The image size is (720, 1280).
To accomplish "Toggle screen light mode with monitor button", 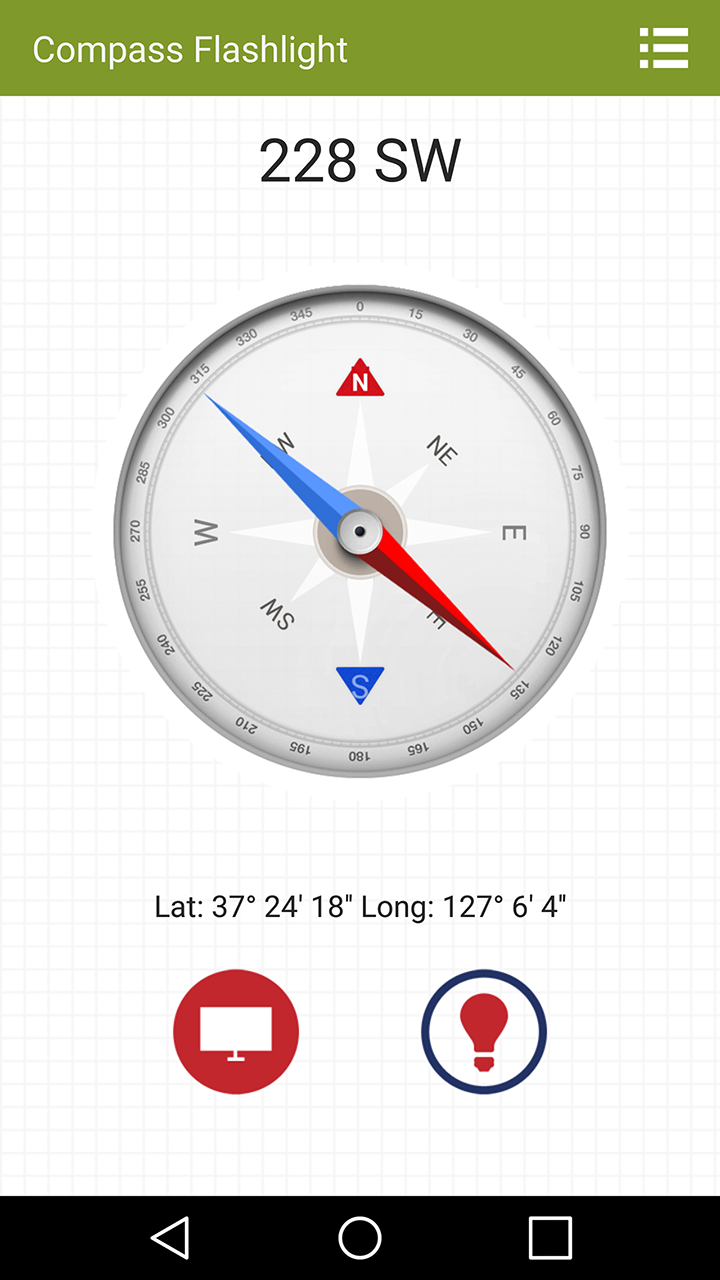I will [236, 1031].
